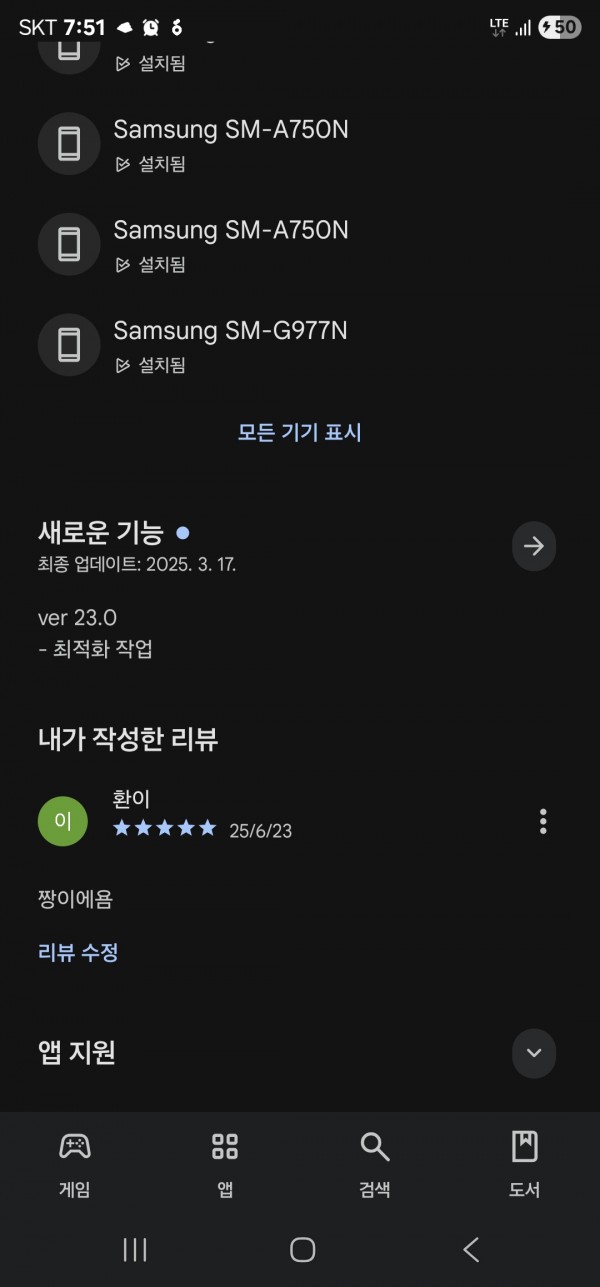Viewport: 600px width, 1287px height.
Task: Select the Samsung SM-G977N device row
Action: 300,345
